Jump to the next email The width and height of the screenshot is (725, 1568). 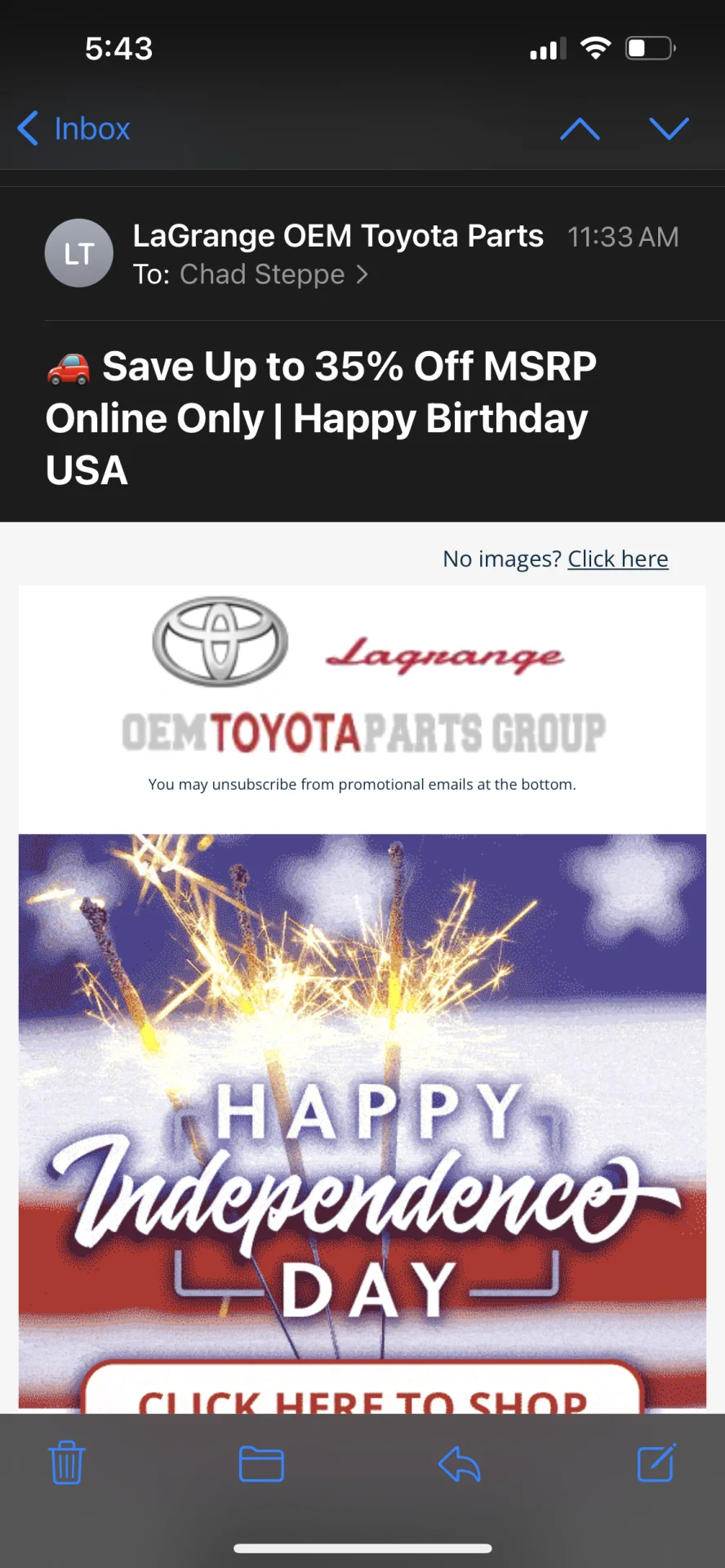669,129
